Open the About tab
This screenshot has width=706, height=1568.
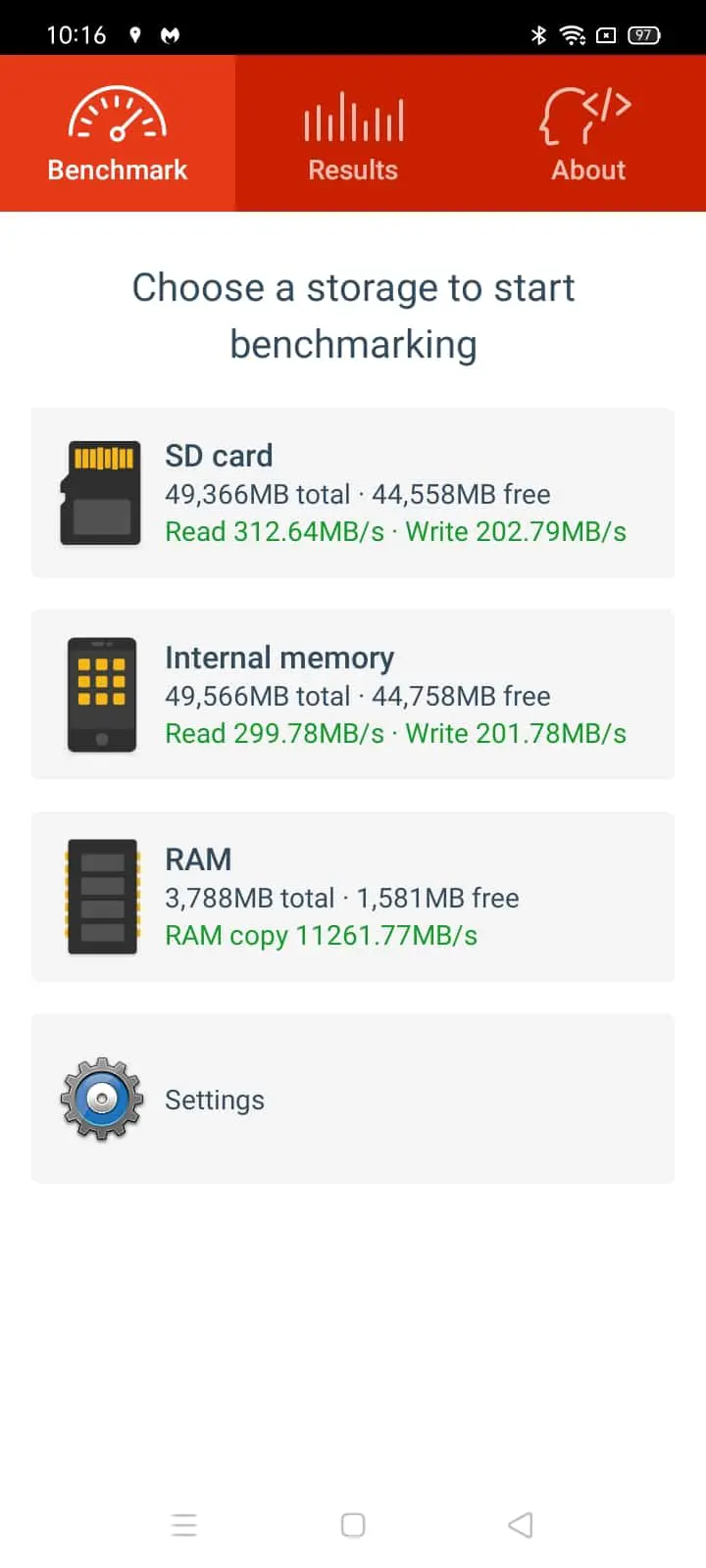(x=588, y=133)
